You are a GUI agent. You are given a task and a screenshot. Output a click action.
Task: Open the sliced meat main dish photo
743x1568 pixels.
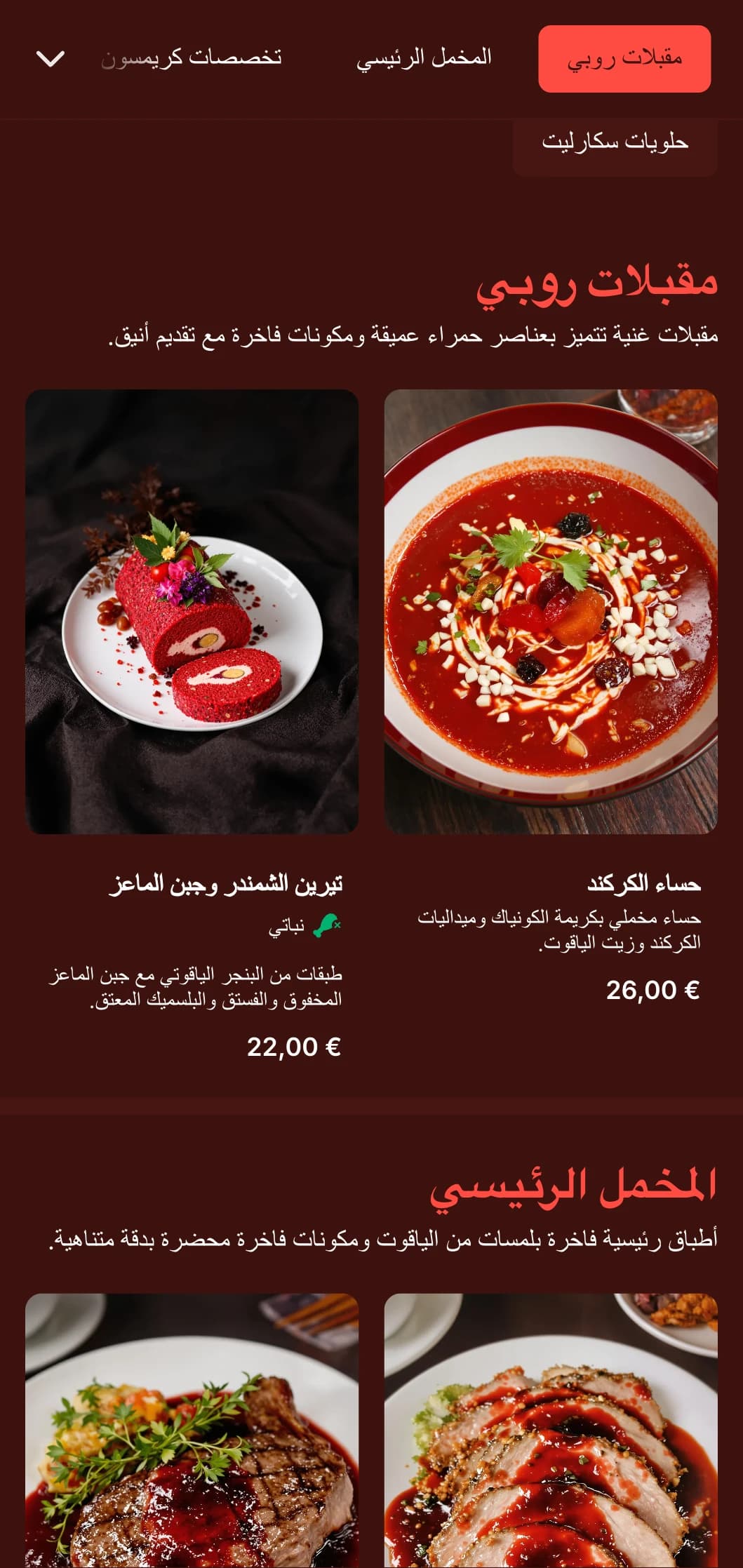click(x=551, y=1431)
